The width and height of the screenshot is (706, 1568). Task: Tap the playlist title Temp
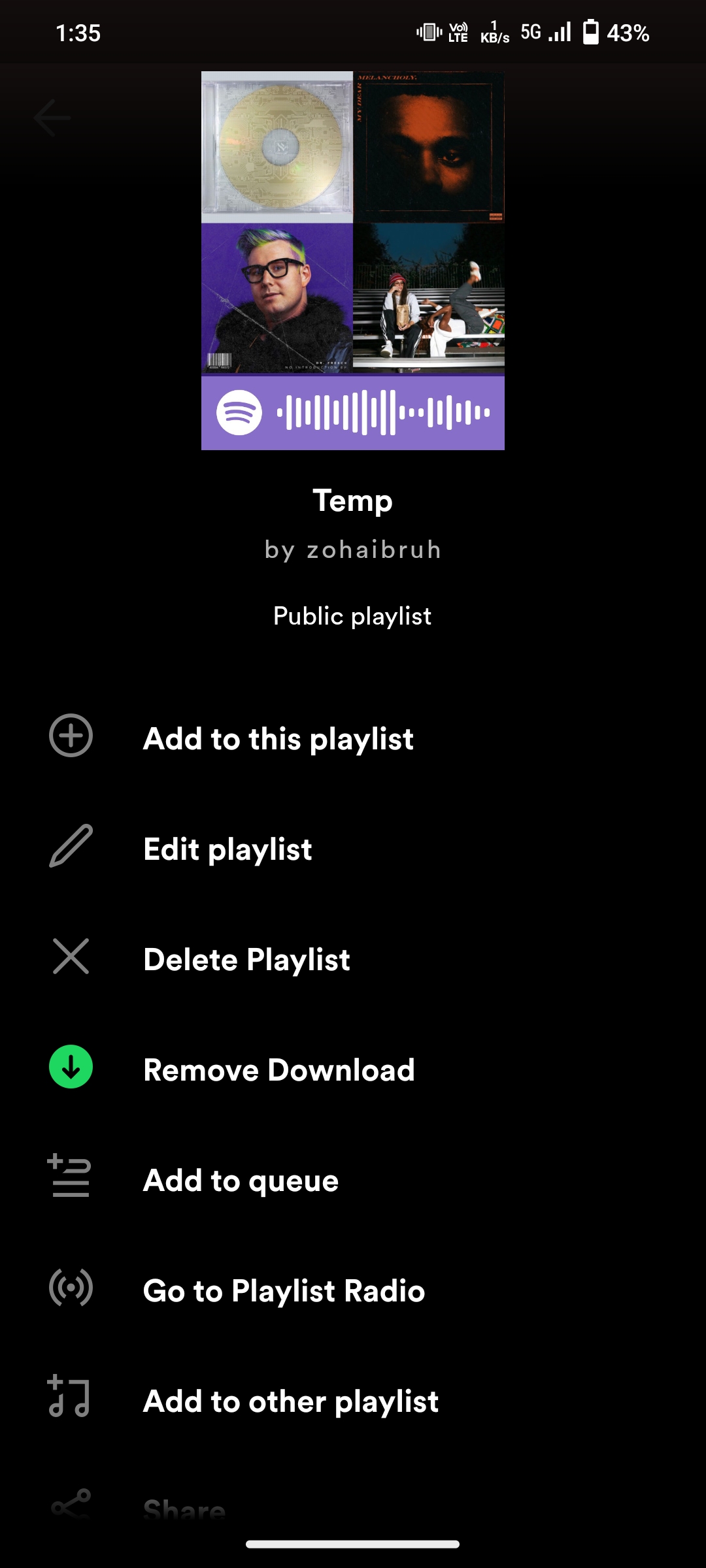[x=352, y=500]
